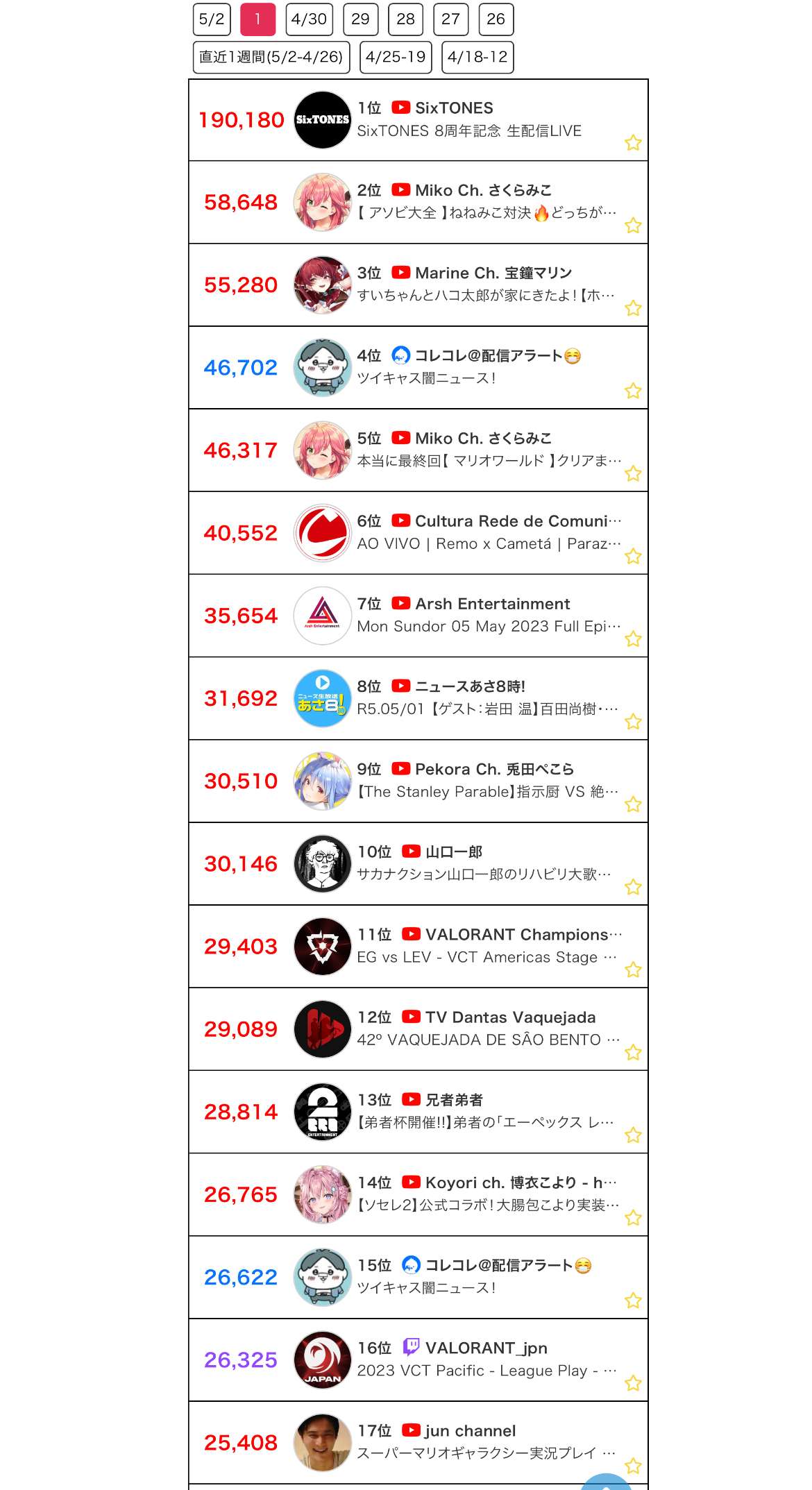Favorite the 山口一郎 stream
Viewport: 812px width, 1490px height.
[x=633, y=887]
